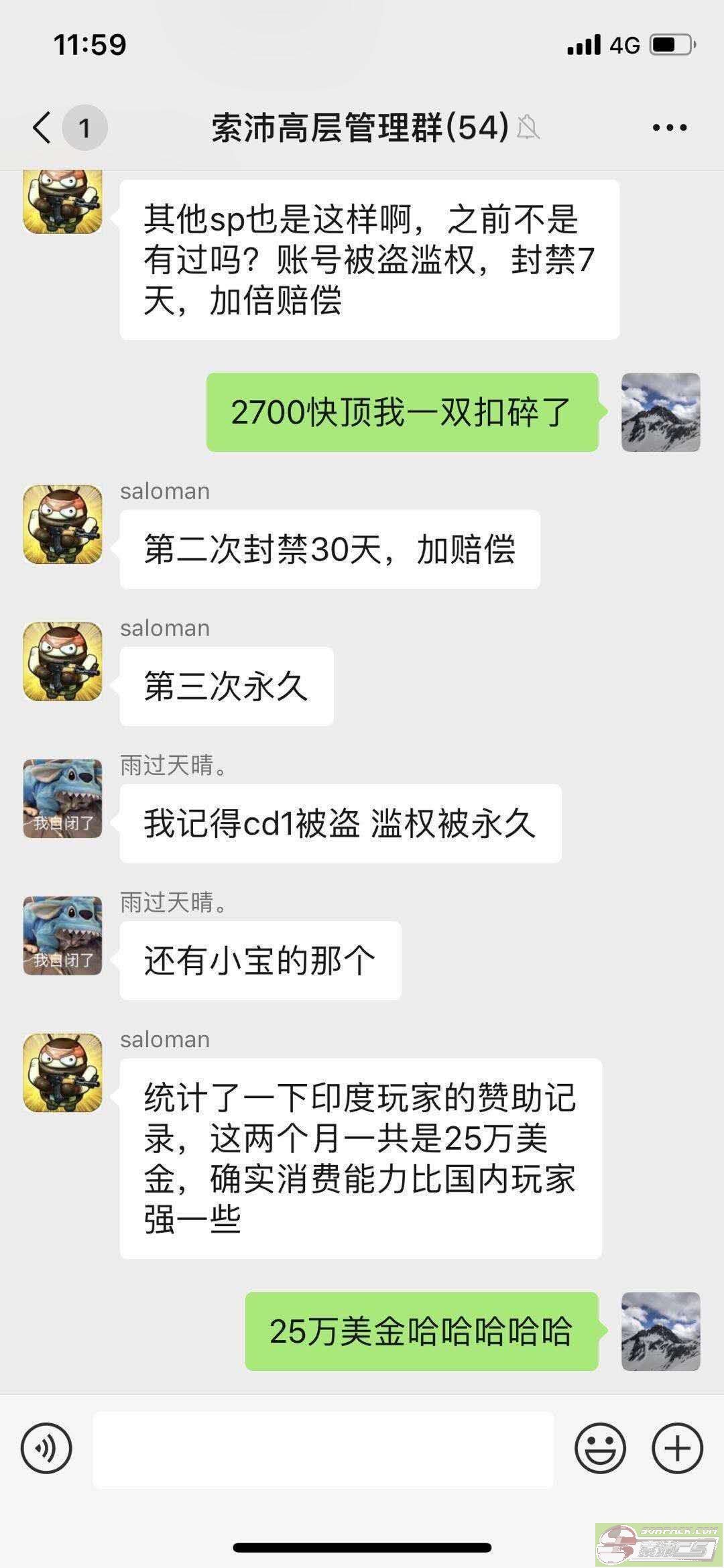This screenshot has height=1568, width=724.
Task: Open the plus attachments menu
Action: click(x=677, y=1448)
